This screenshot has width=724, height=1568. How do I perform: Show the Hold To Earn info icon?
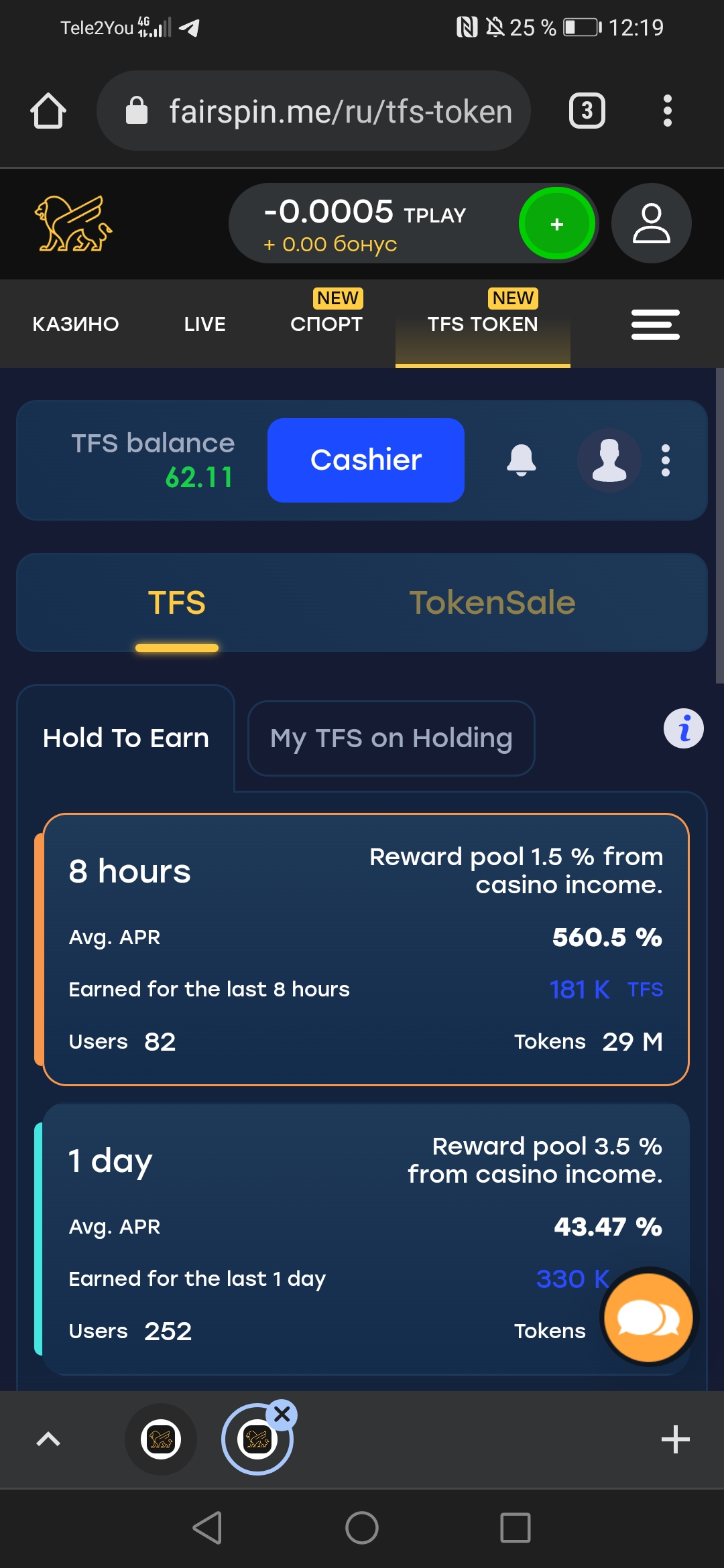click(x=683, y=728)
